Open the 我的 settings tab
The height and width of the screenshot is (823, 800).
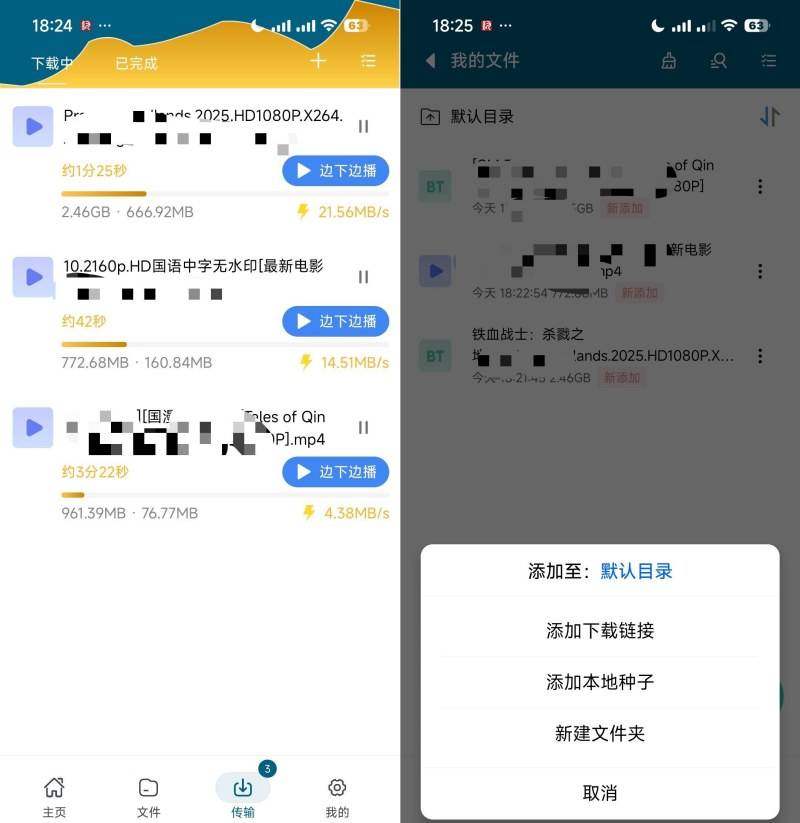(337, 797)
